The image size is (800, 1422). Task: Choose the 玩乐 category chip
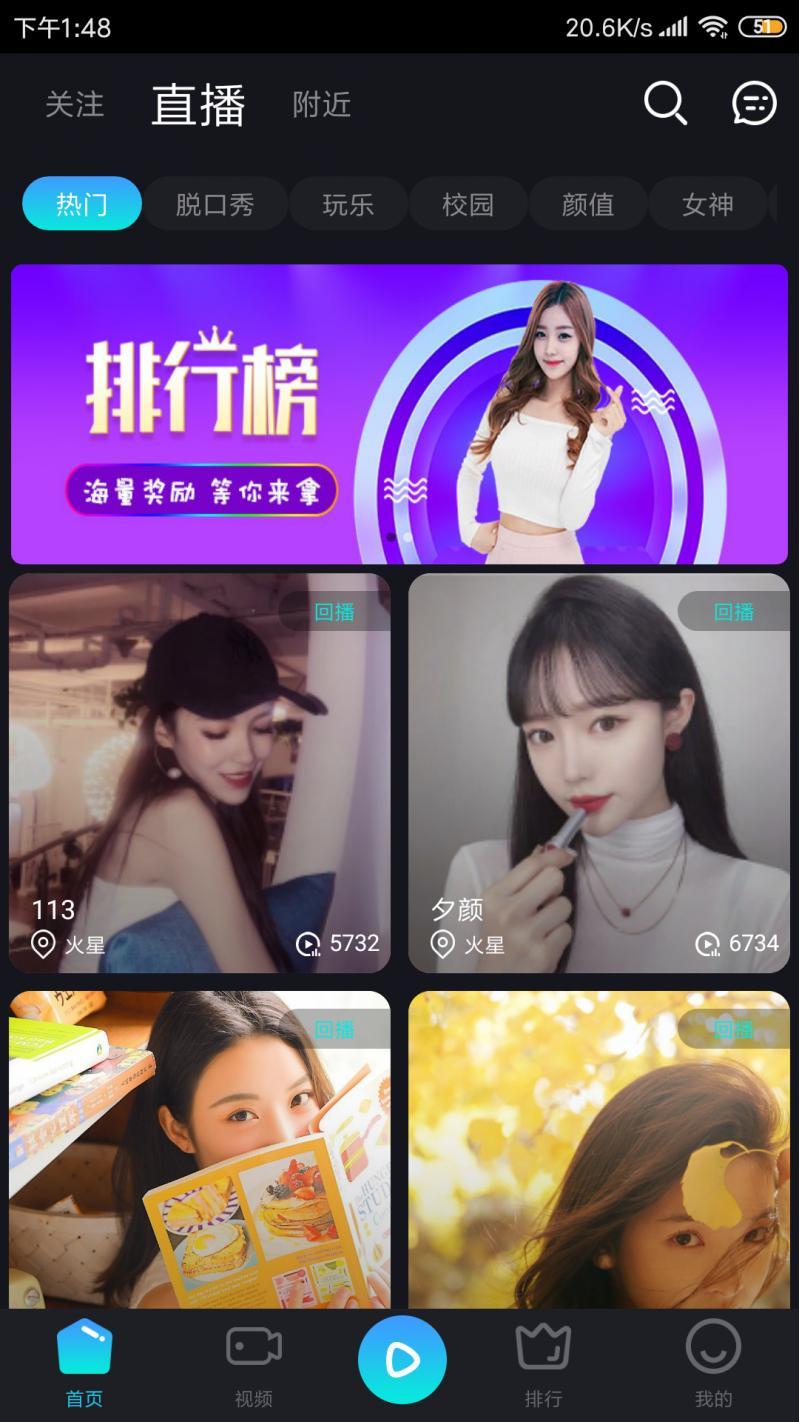(x=348, y=204)
